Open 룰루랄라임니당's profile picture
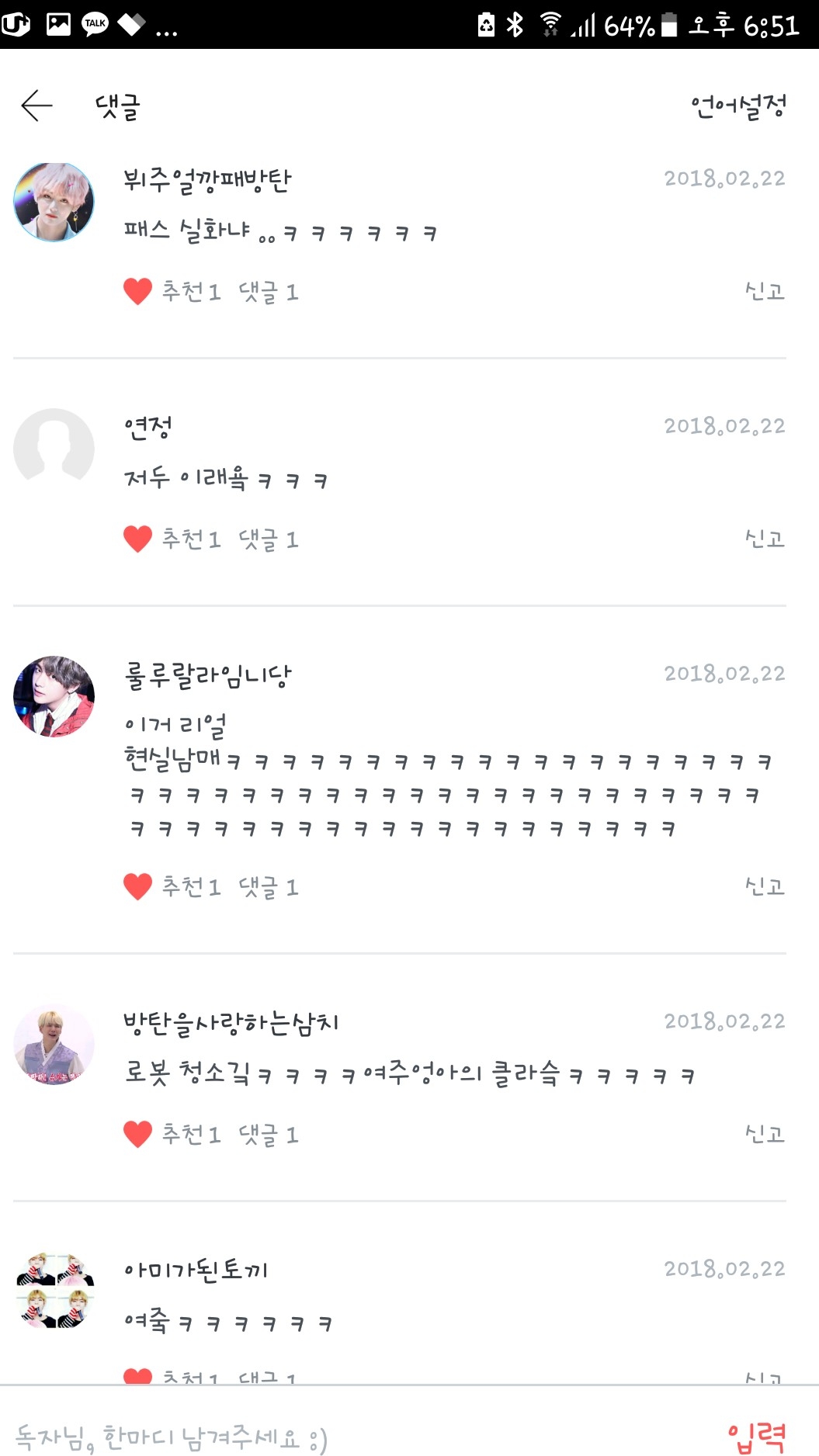Viewport: 819px width, 1456px height. click(54, 696)
